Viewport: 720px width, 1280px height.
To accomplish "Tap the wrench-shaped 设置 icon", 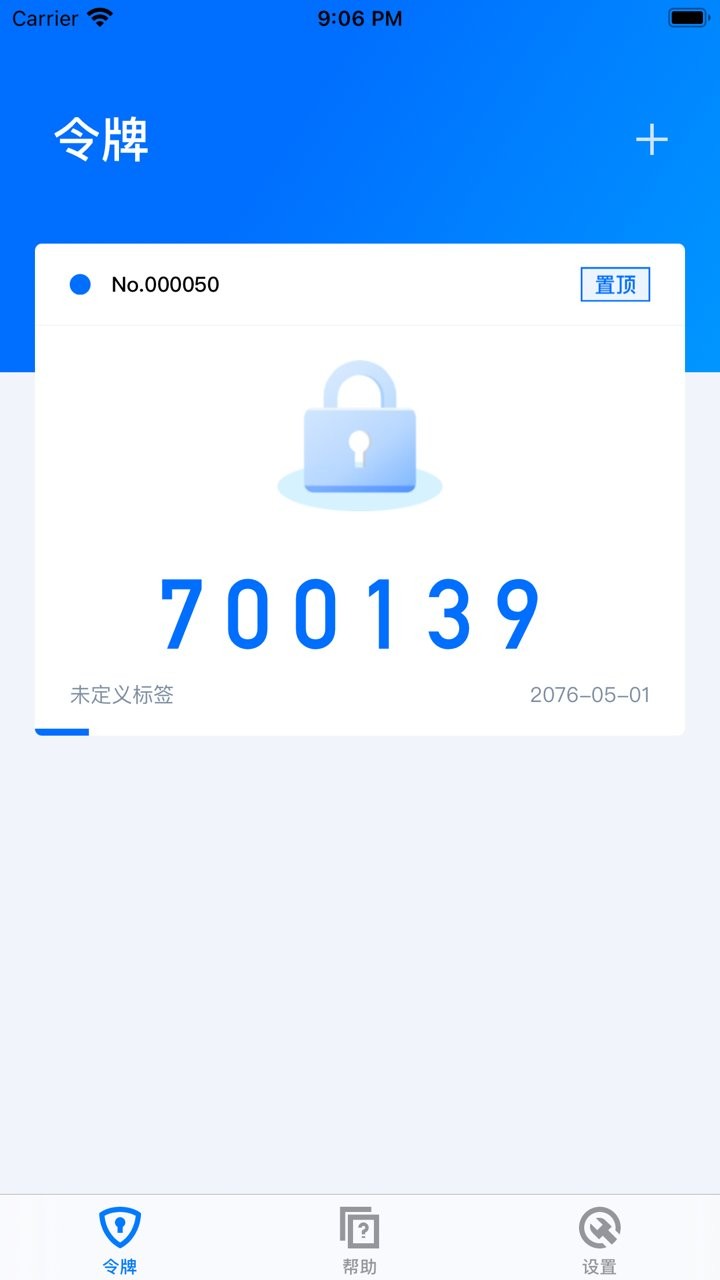I will pyautogui.click(x=599, y=1225).
